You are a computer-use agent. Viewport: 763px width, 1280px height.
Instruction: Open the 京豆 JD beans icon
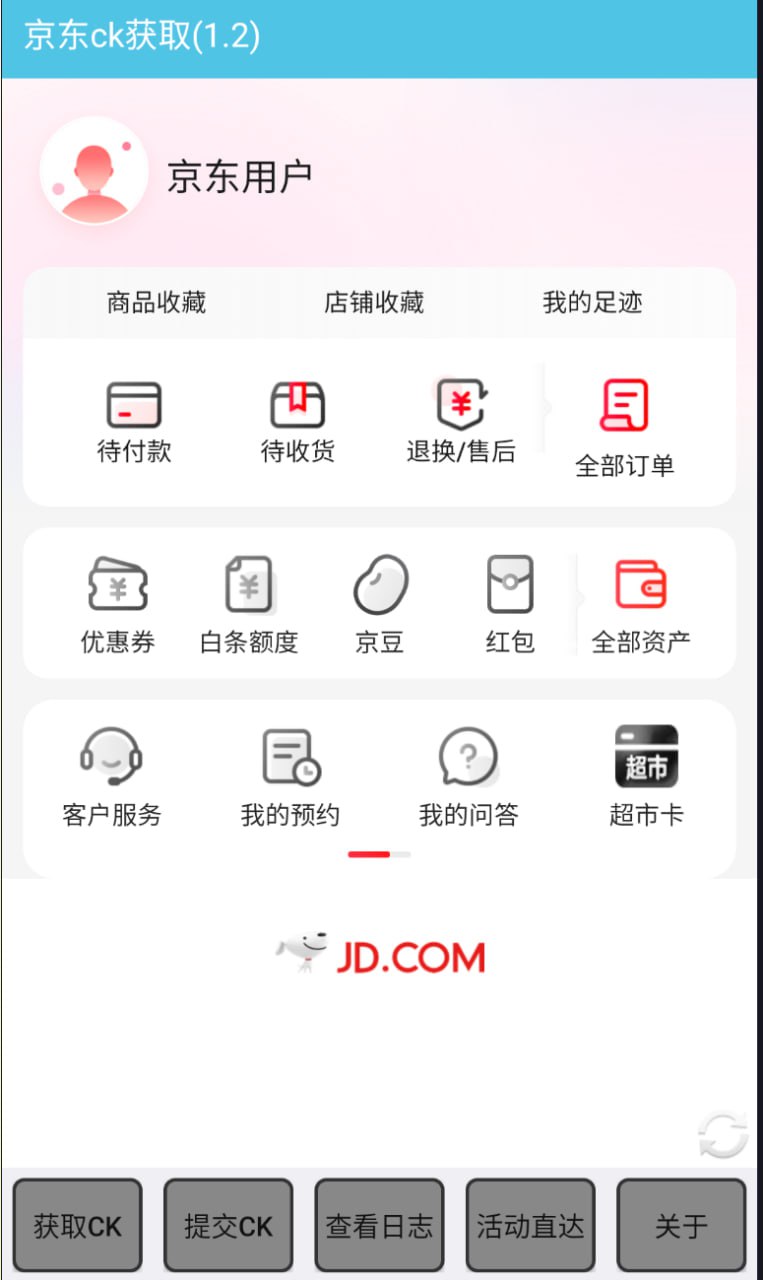(380, 600)
